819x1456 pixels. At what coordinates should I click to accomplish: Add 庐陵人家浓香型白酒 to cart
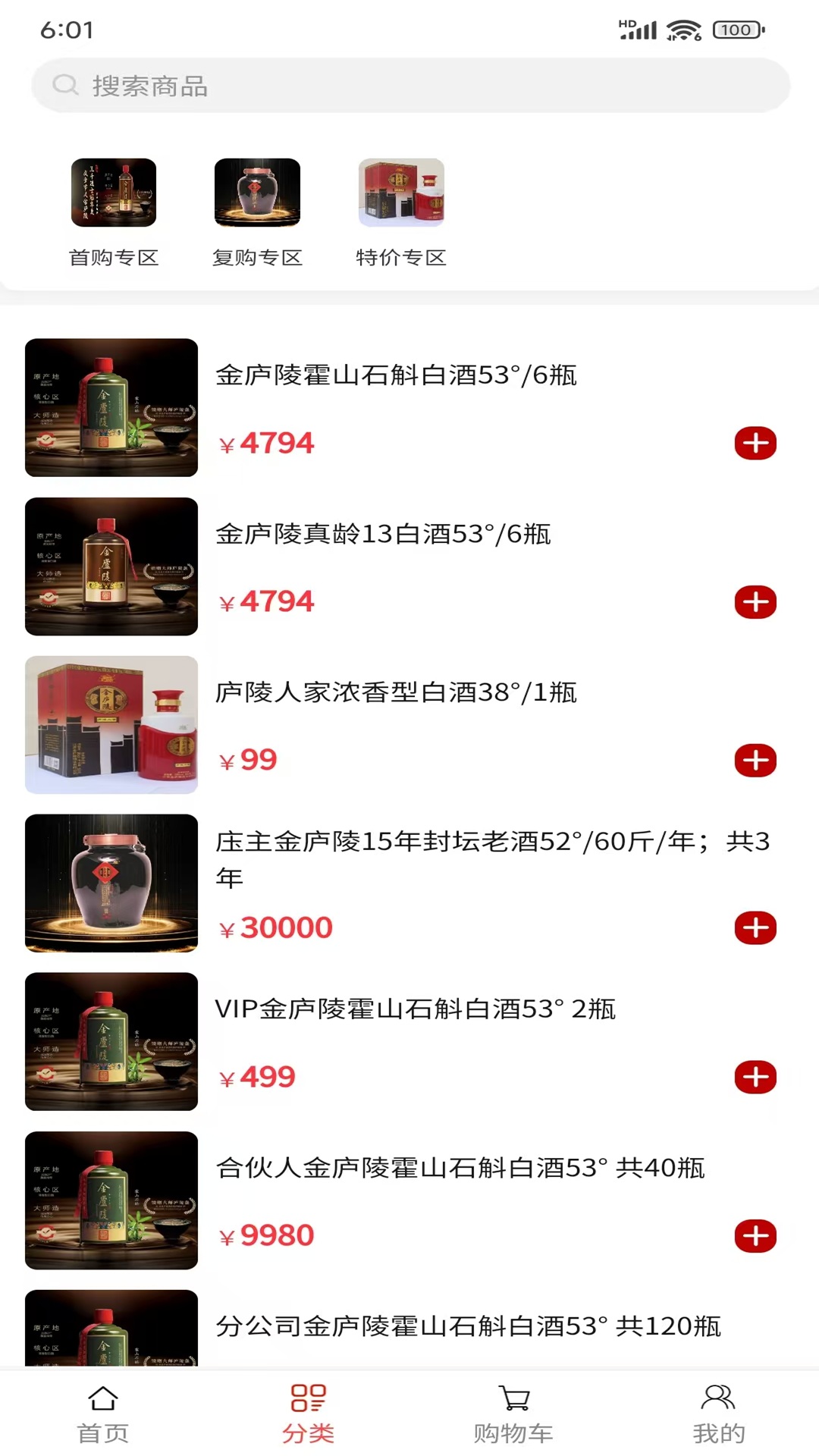pos(755,761)
